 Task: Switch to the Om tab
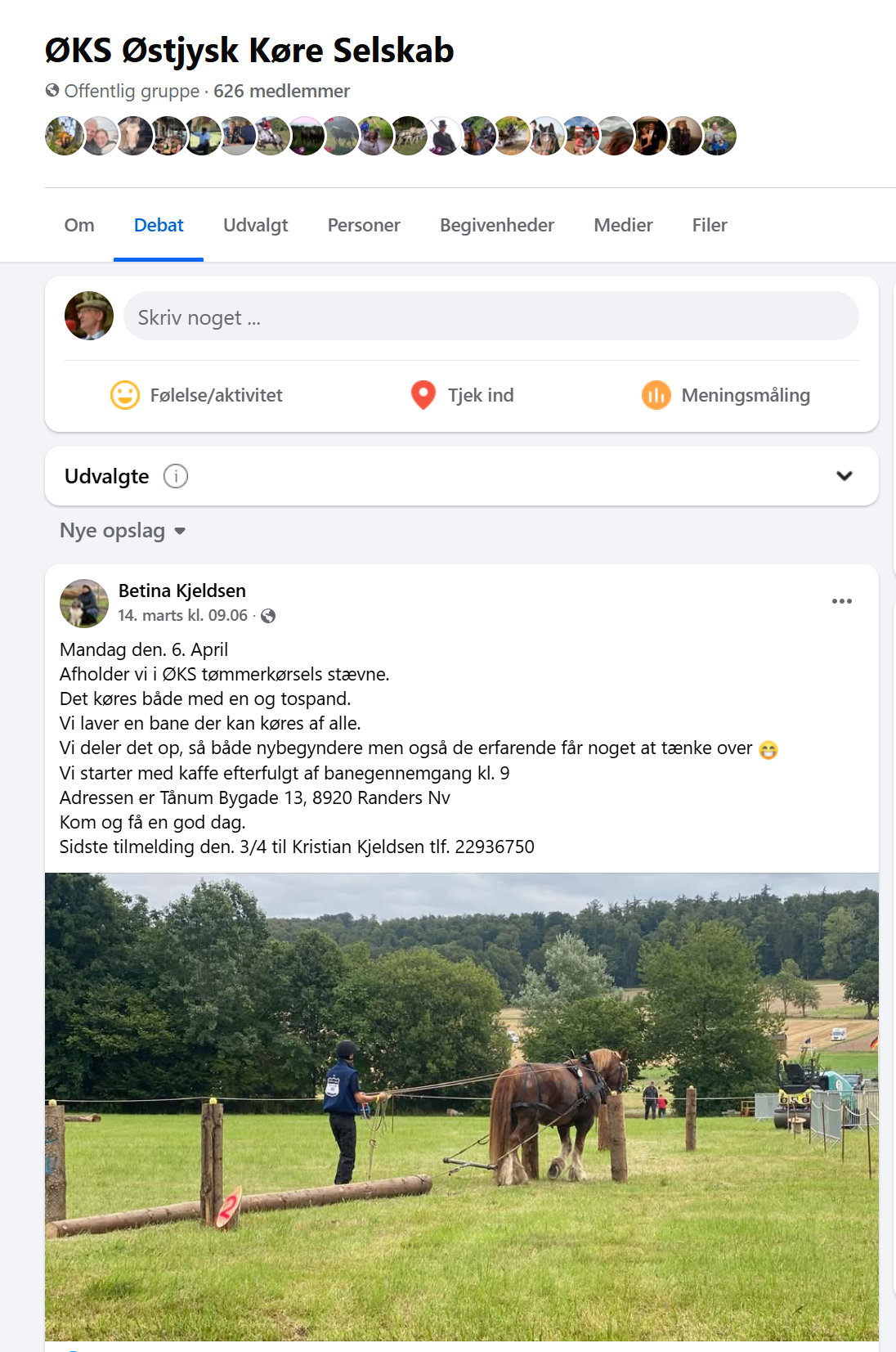tap(79, 225)
